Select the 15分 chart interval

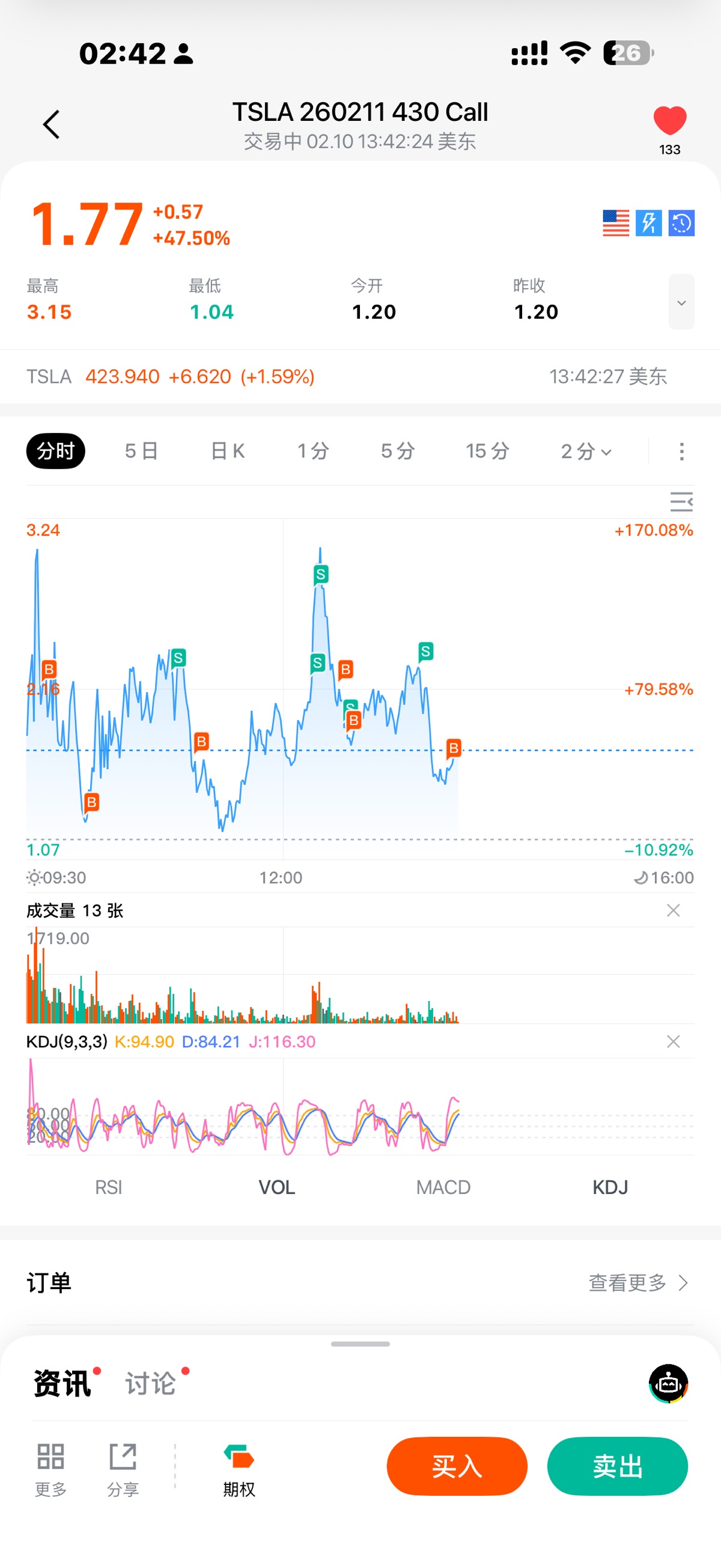[x=487, y=451]
